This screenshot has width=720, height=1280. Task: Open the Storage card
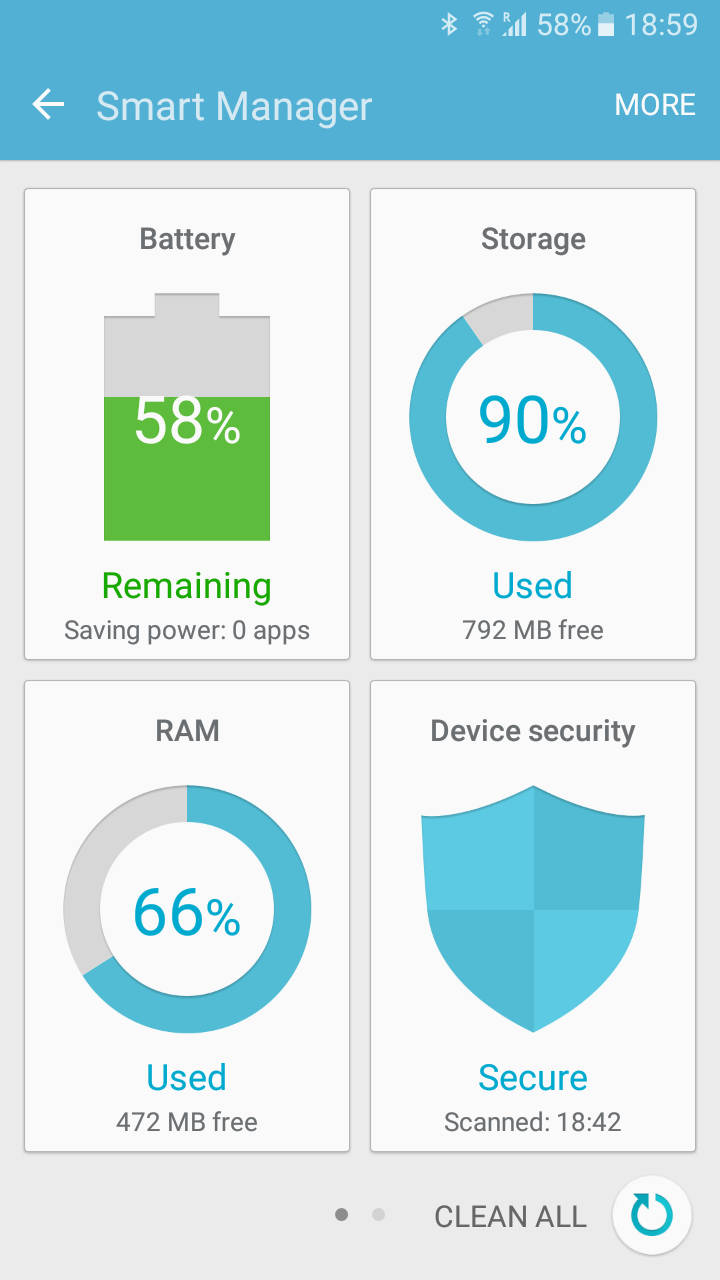click(533, 424)
